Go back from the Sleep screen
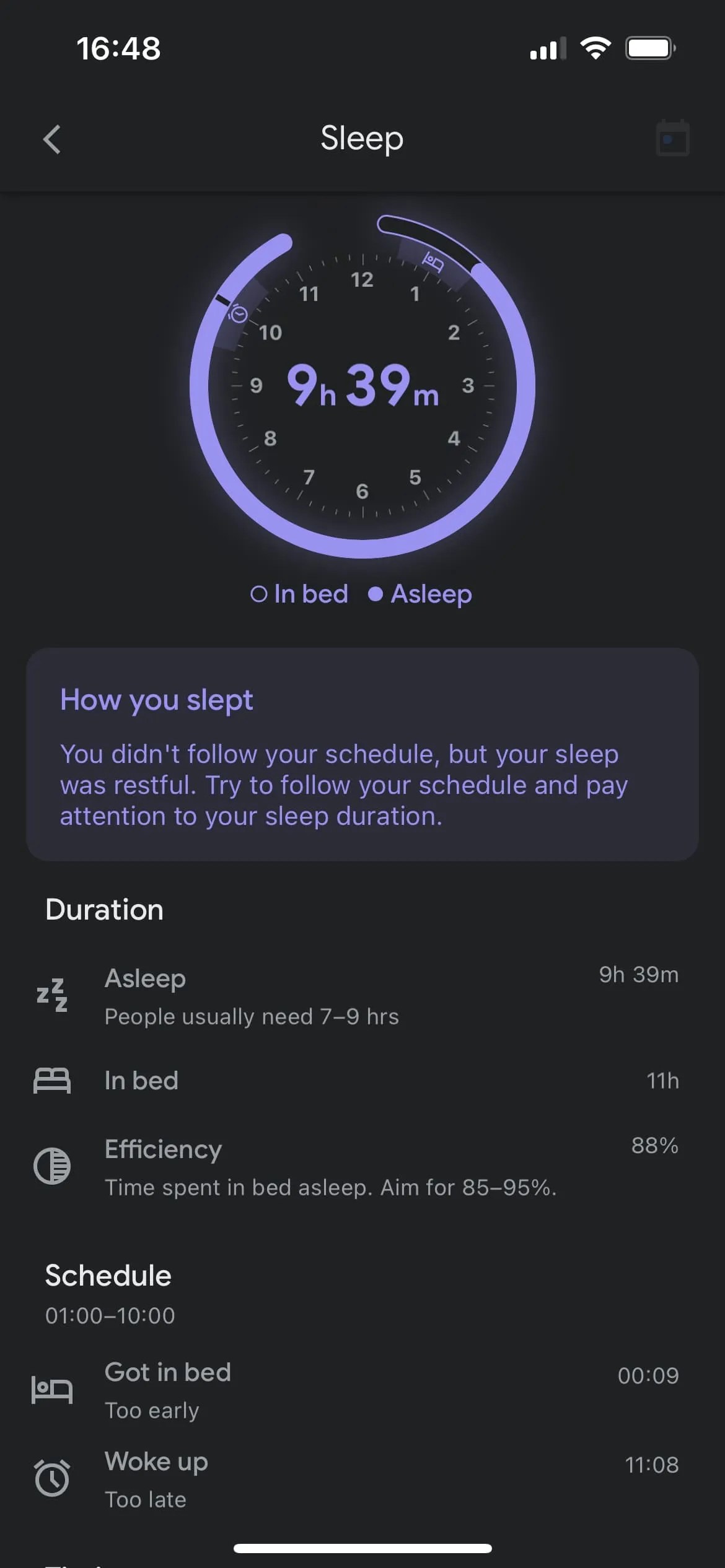Image resolution: width=725 pixels, height=1568 pixels. click(x=52, y=139)
